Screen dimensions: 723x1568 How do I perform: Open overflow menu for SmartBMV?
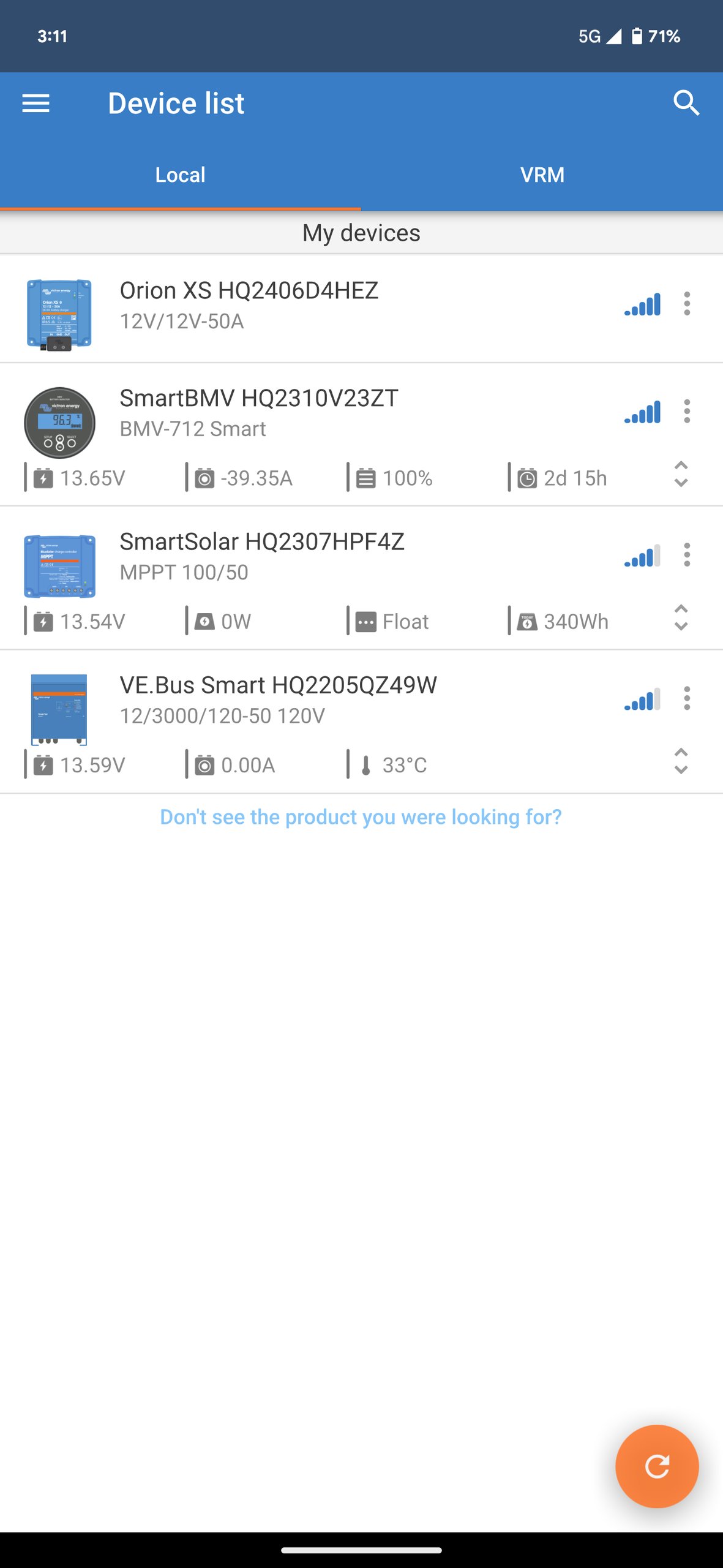pos(687,411)
